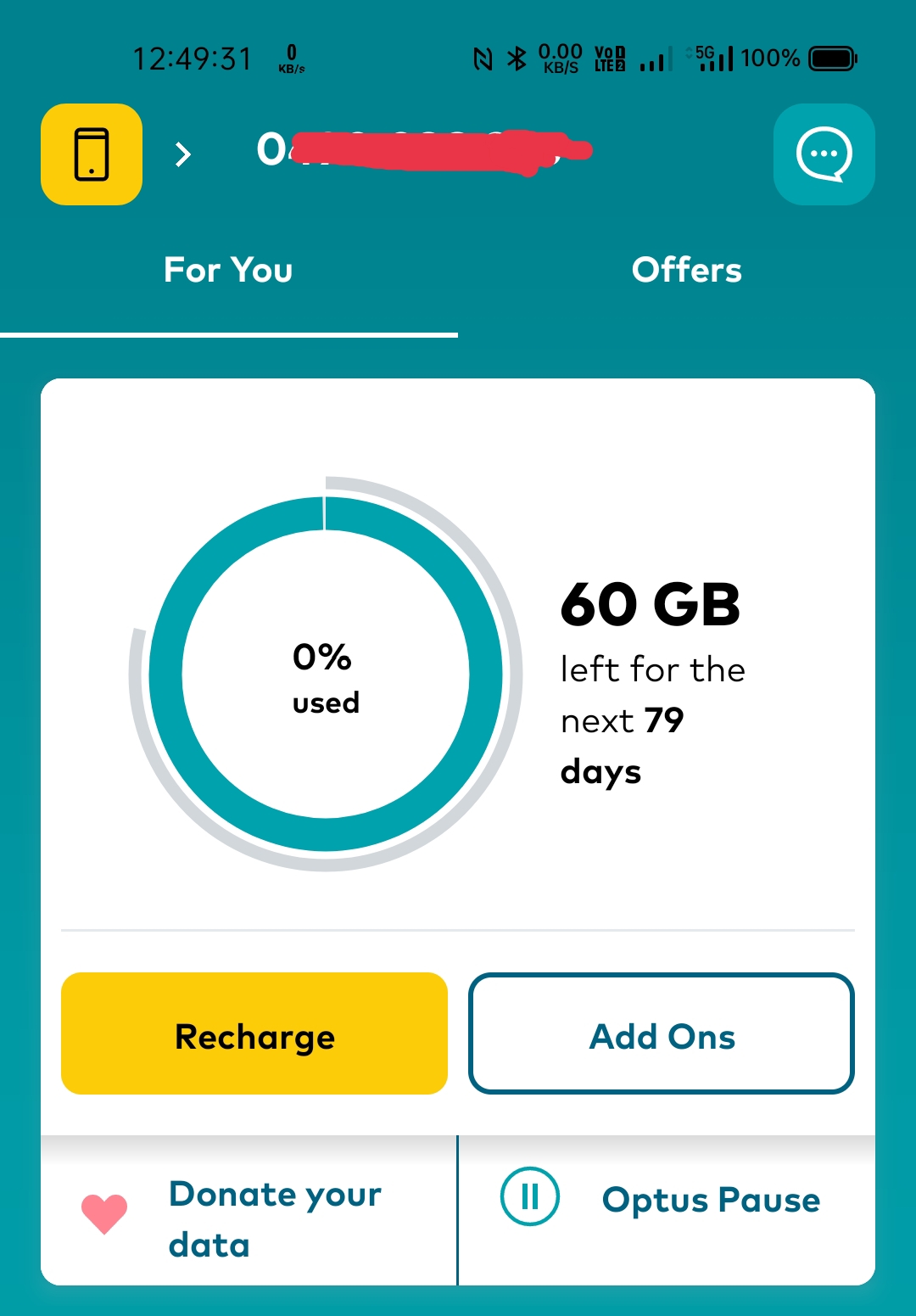The height and width of the screenshot is (1316, 916).
Task: View the 0% used data usage ring
Action: coord(326,675)
